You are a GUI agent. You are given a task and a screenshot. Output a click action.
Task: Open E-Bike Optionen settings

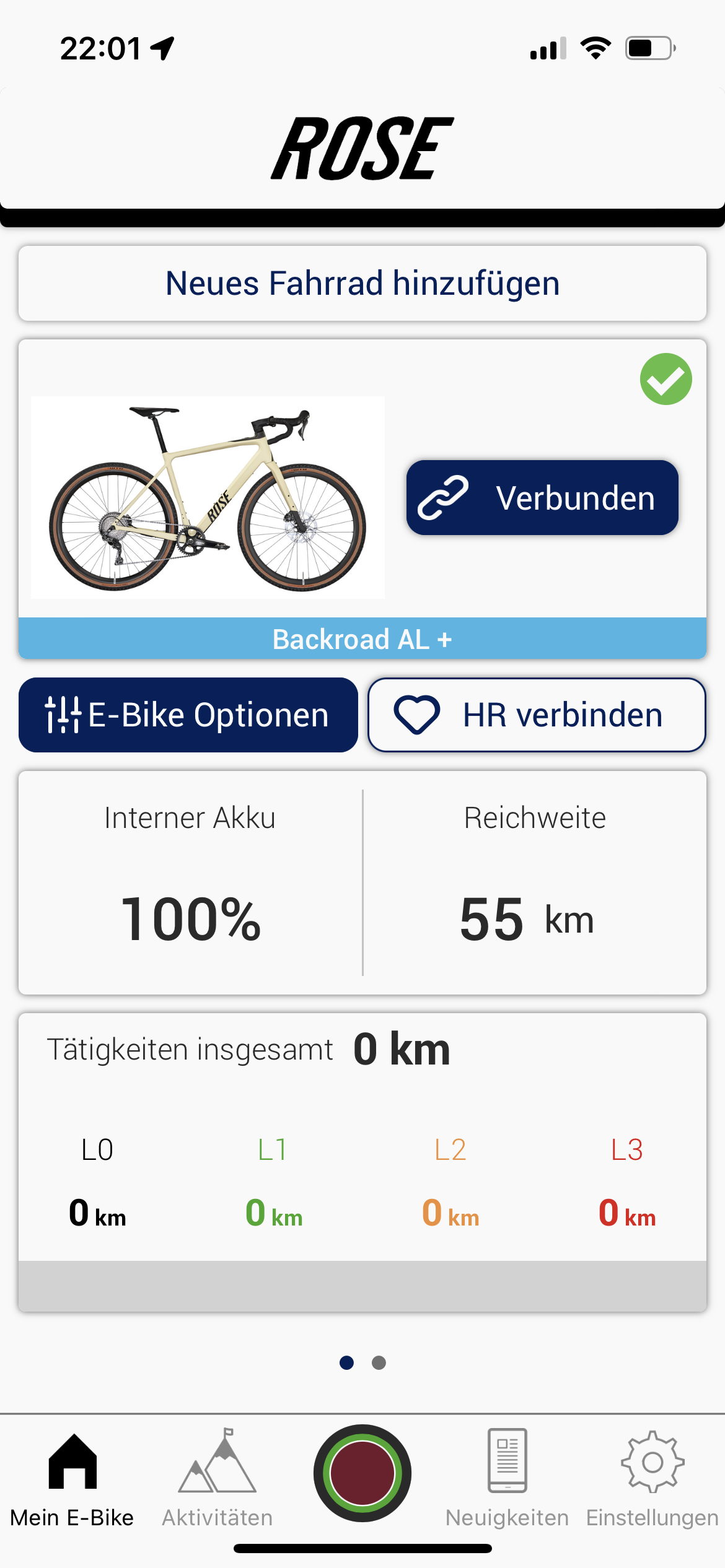click(188, 715)
